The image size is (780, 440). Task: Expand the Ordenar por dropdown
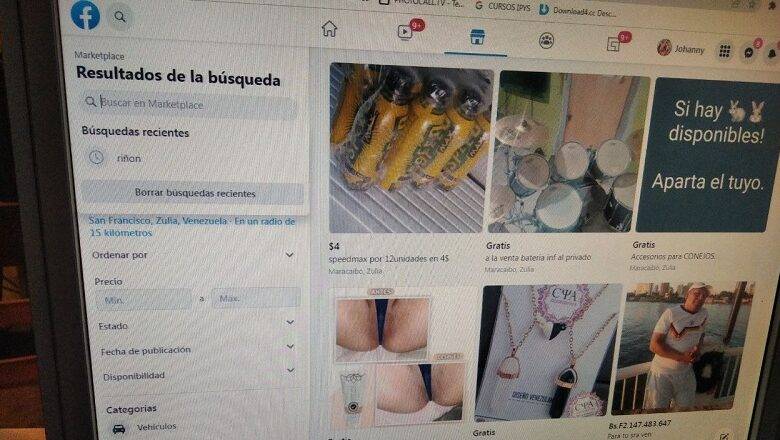click(195, 255)
